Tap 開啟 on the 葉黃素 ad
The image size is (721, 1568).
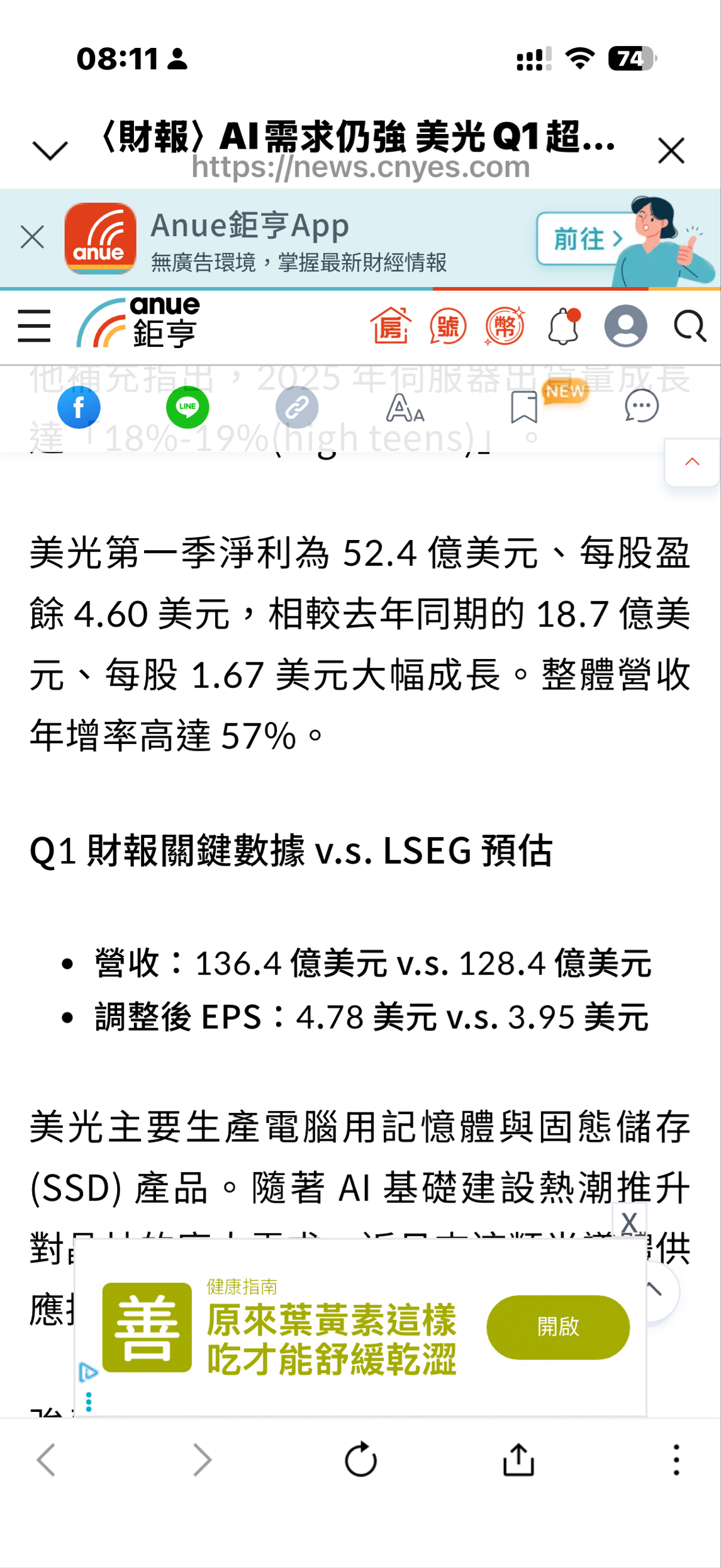557,1326
